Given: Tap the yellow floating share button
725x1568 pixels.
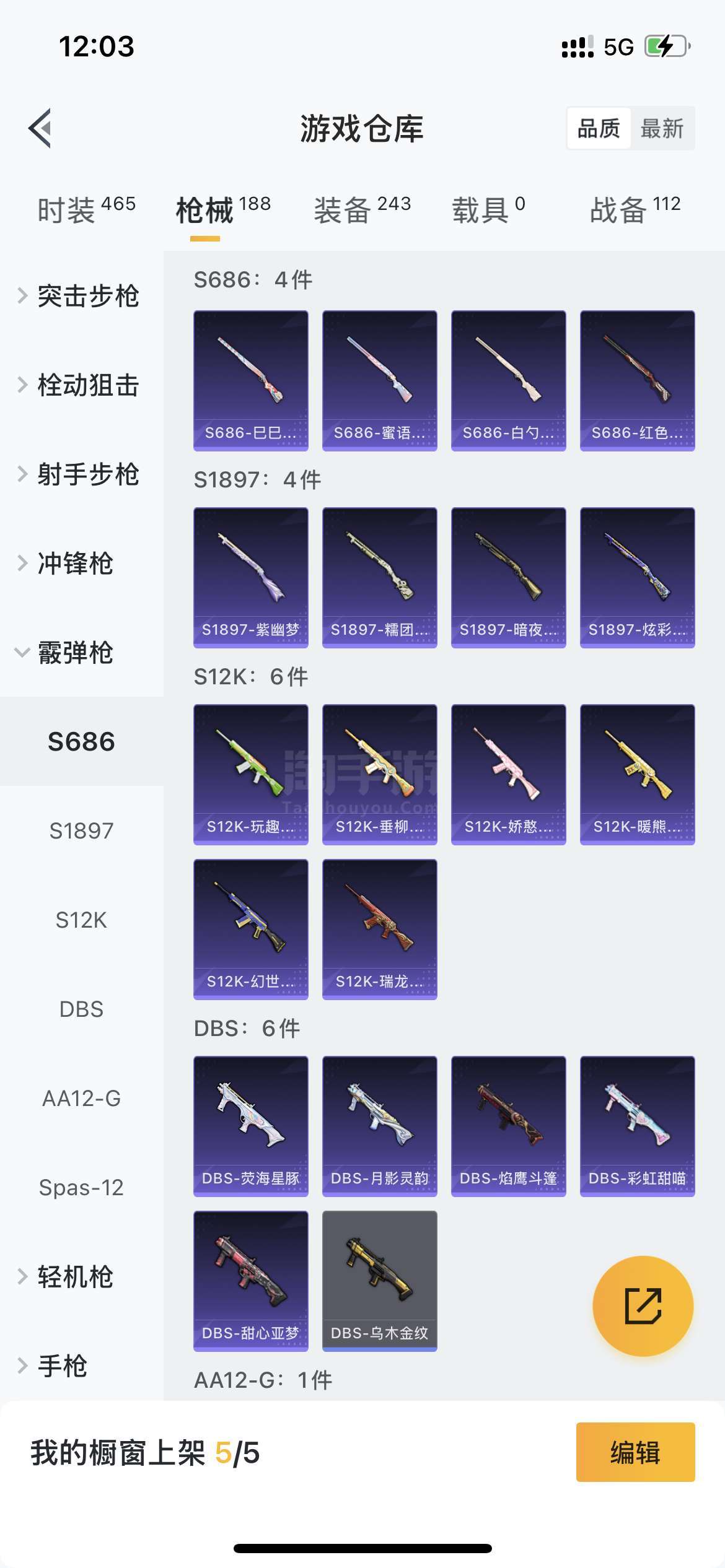Looking at the screenshot, I should (643, 1306).
